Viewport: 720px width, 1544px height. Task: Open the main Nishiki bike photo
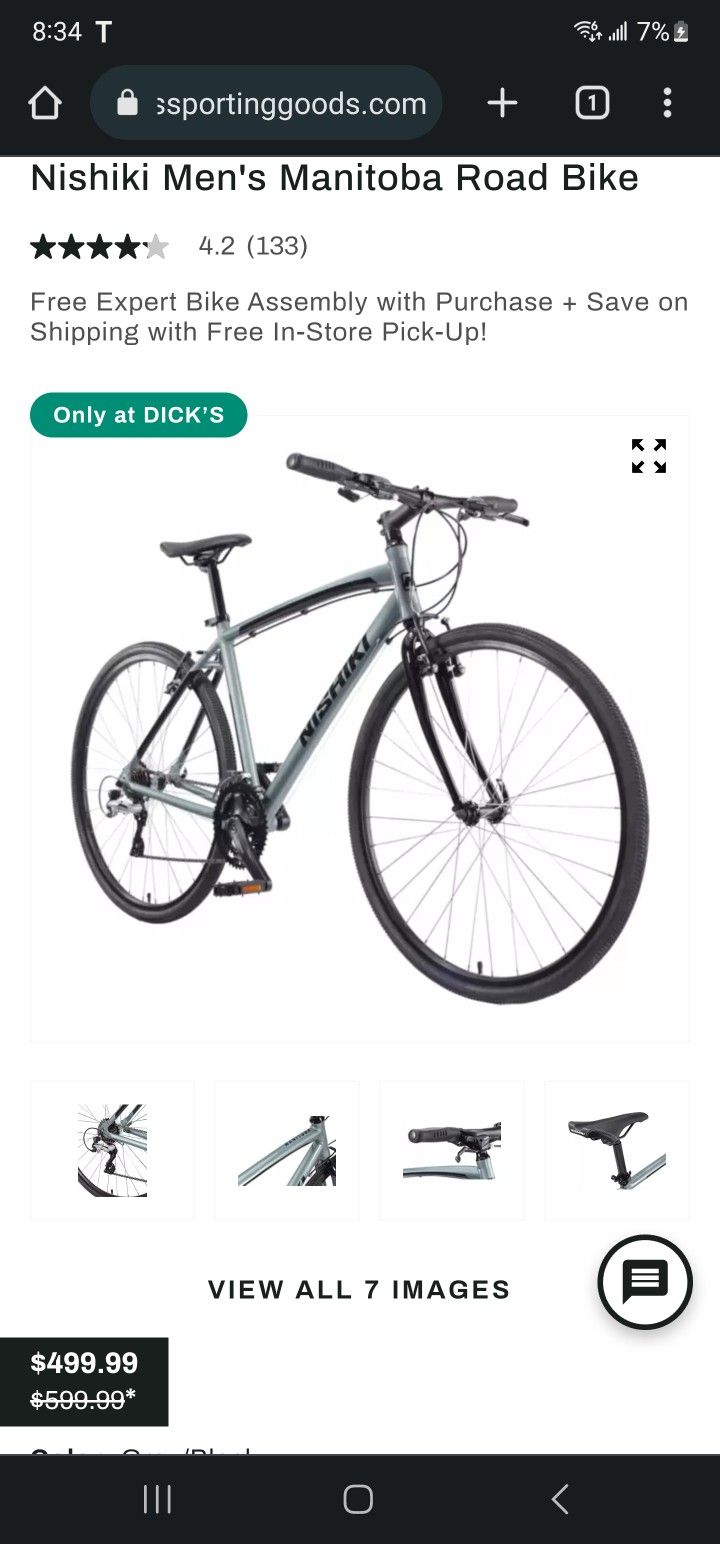pos(360,729)
